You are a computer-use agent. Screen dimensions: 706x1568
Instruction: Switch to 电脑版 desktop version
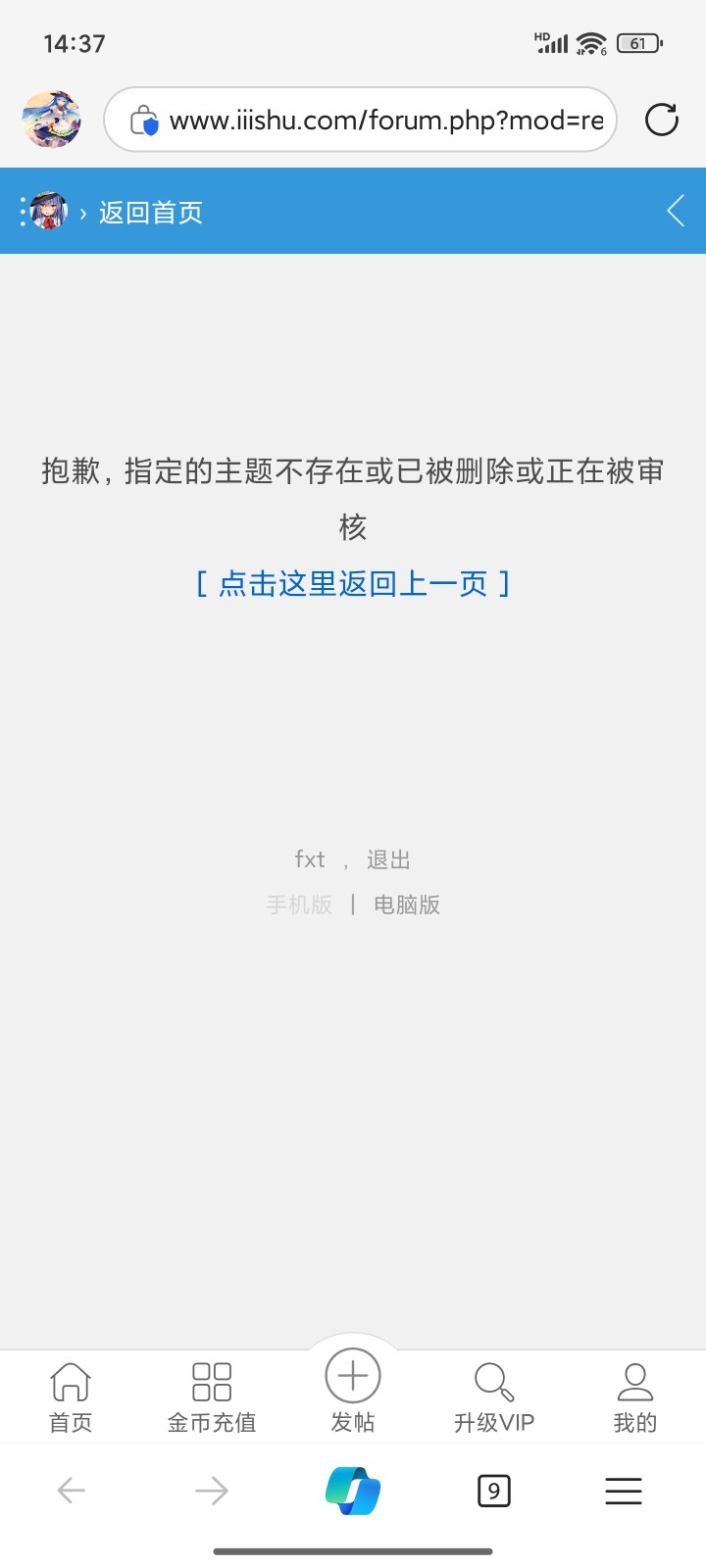point(406,905)
